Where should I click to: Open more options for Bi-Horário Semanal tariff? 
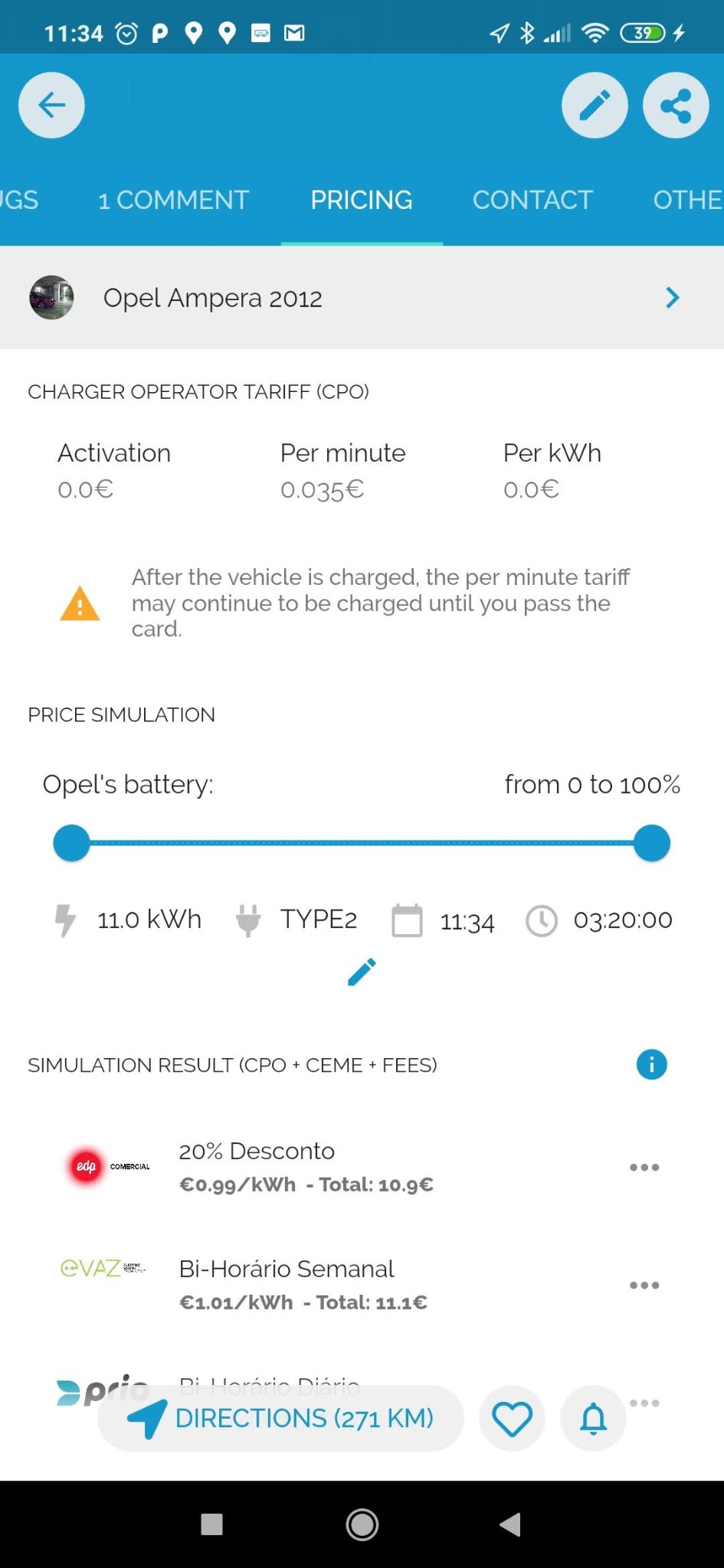(644, 1285)
